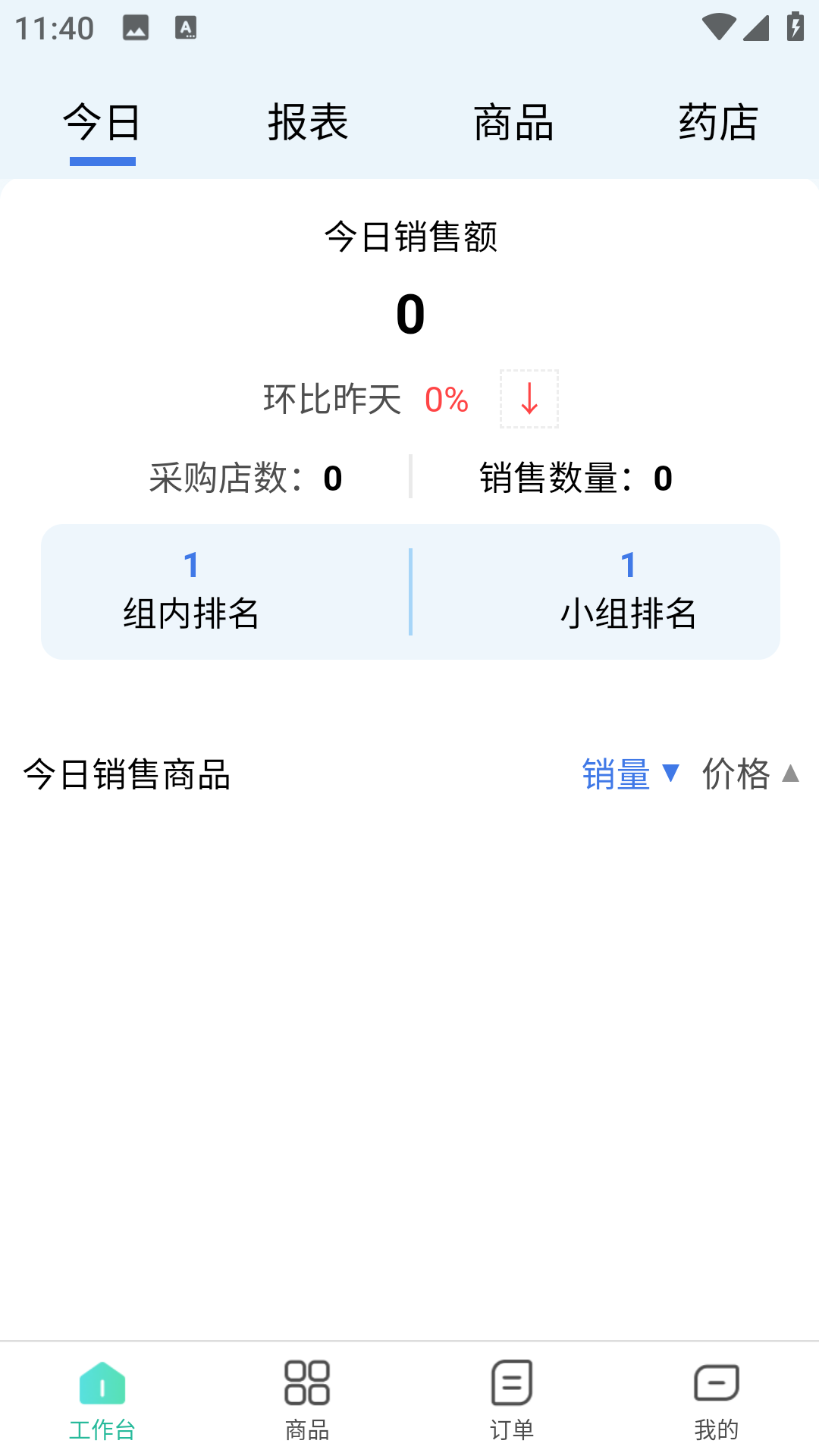Expand today's sales amount detail
This screenshot has width=819, height=1456.
409,313
